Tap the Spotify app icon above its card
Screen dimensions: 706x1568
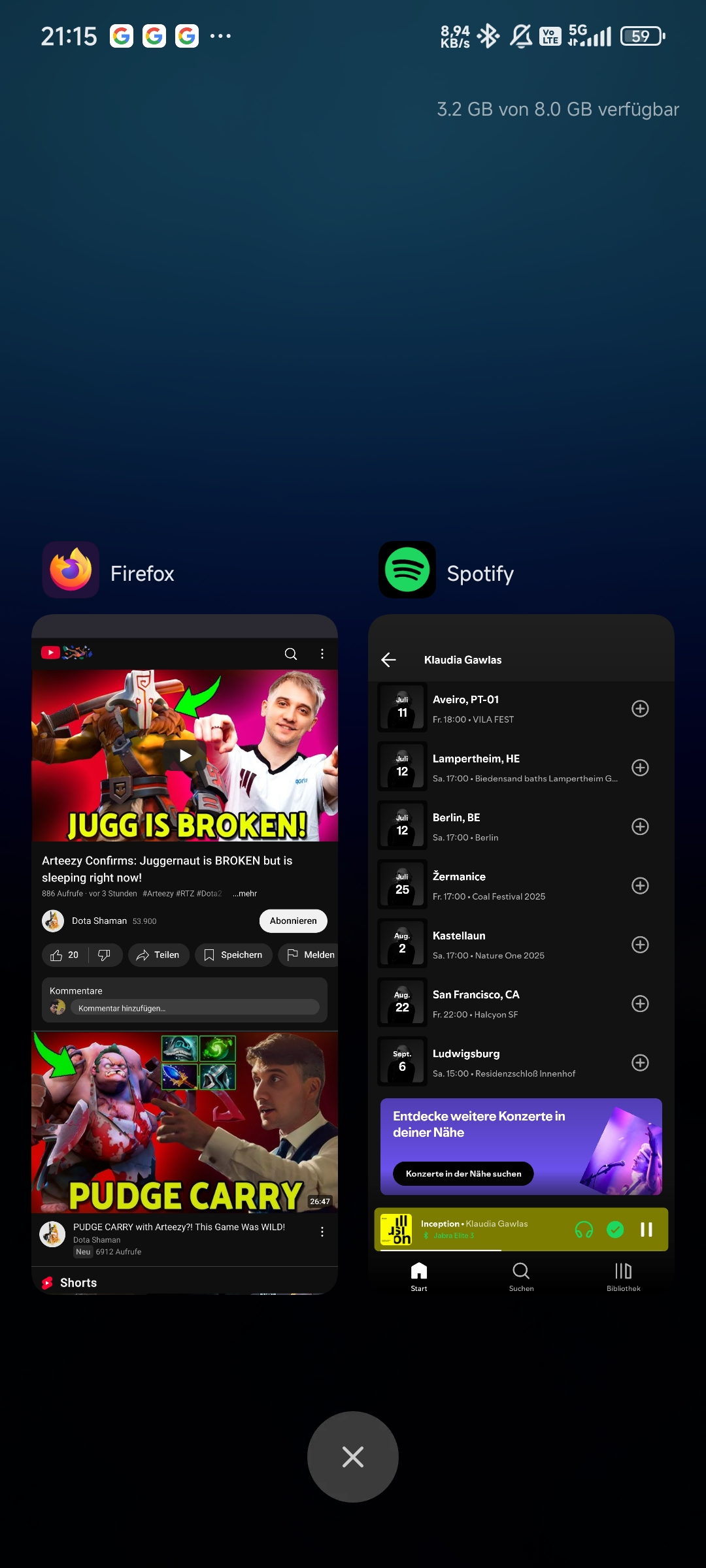tap(407, 570)
